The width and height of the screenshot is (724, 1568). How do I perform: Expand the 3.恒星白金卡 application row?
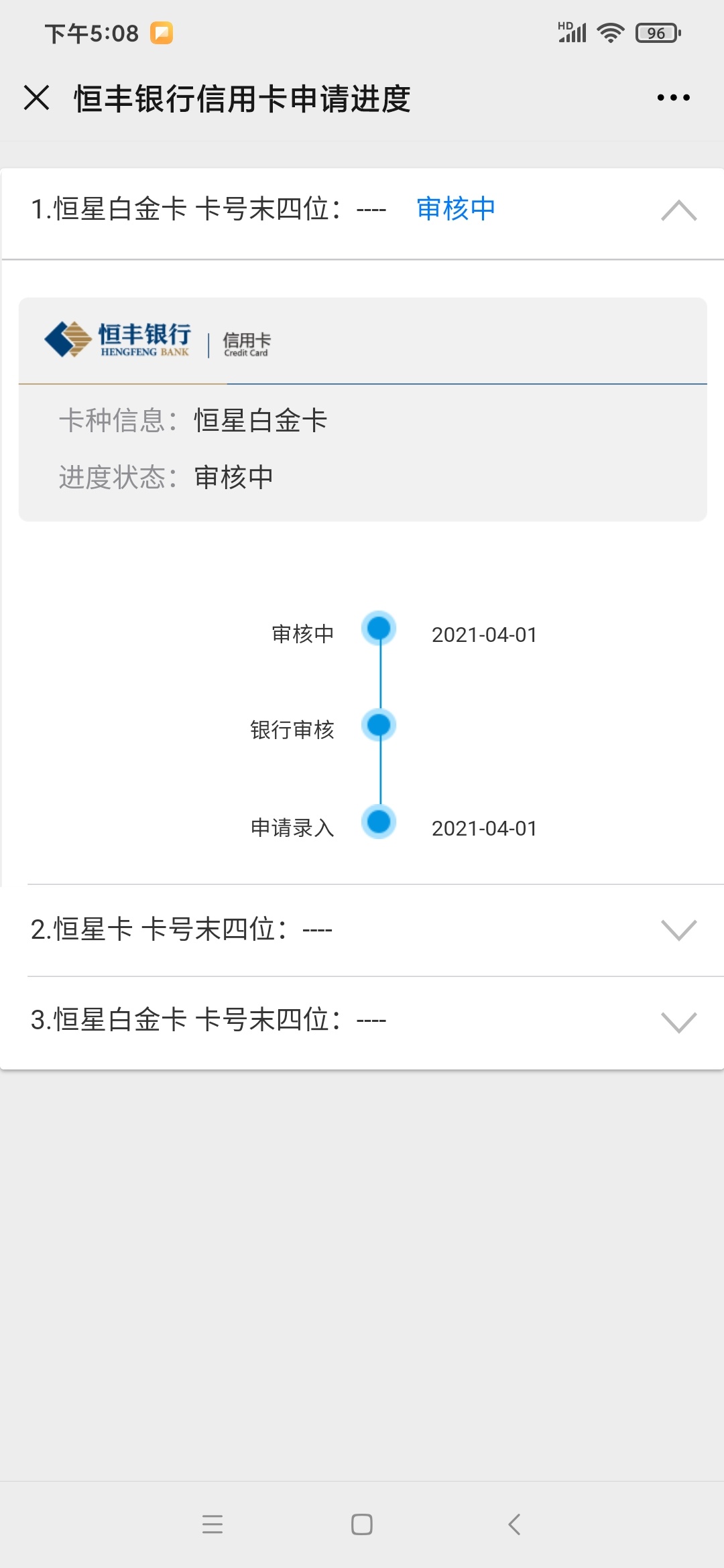point(362,1021)
